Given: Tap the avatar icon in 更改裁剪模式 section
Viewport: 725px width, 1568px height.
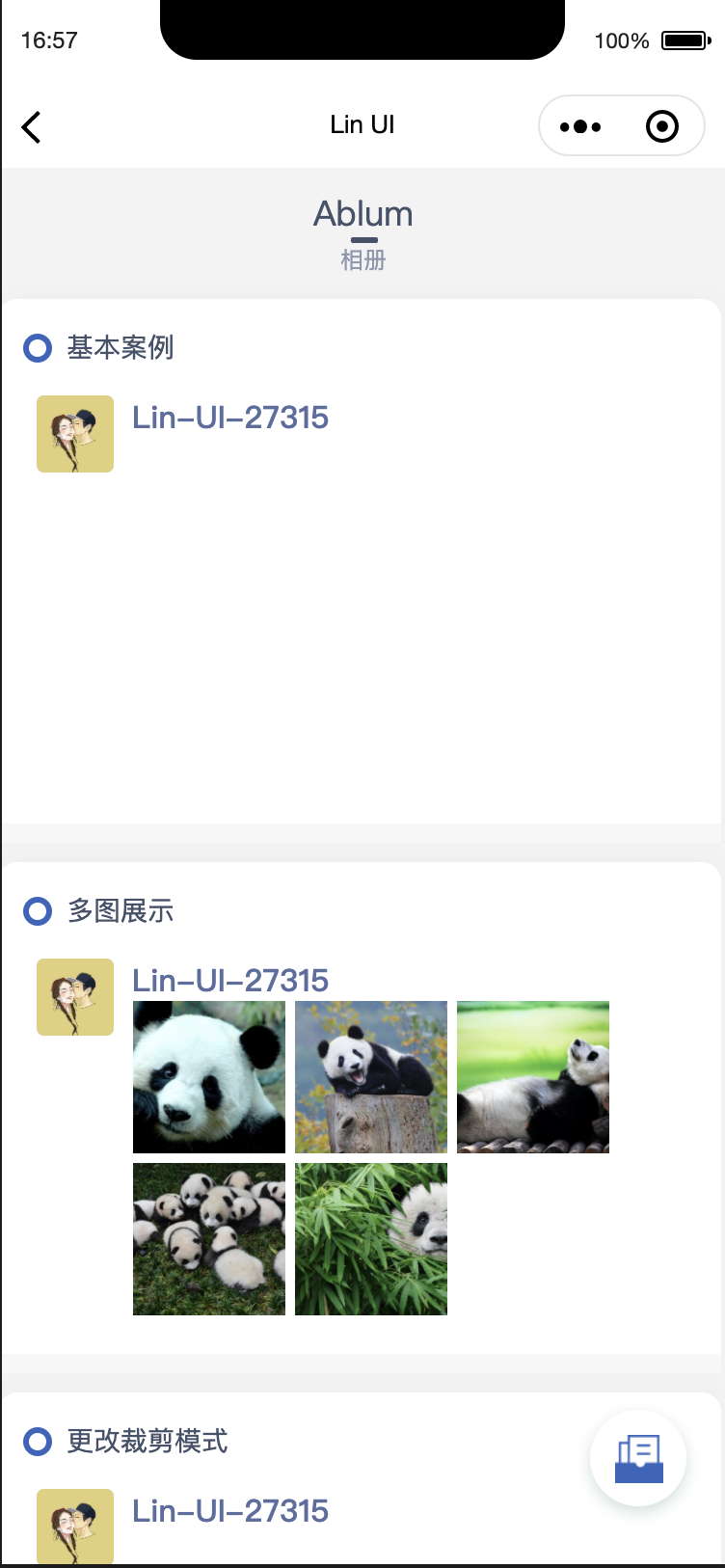Looking at the screenshot, I should coord(74,1527).
